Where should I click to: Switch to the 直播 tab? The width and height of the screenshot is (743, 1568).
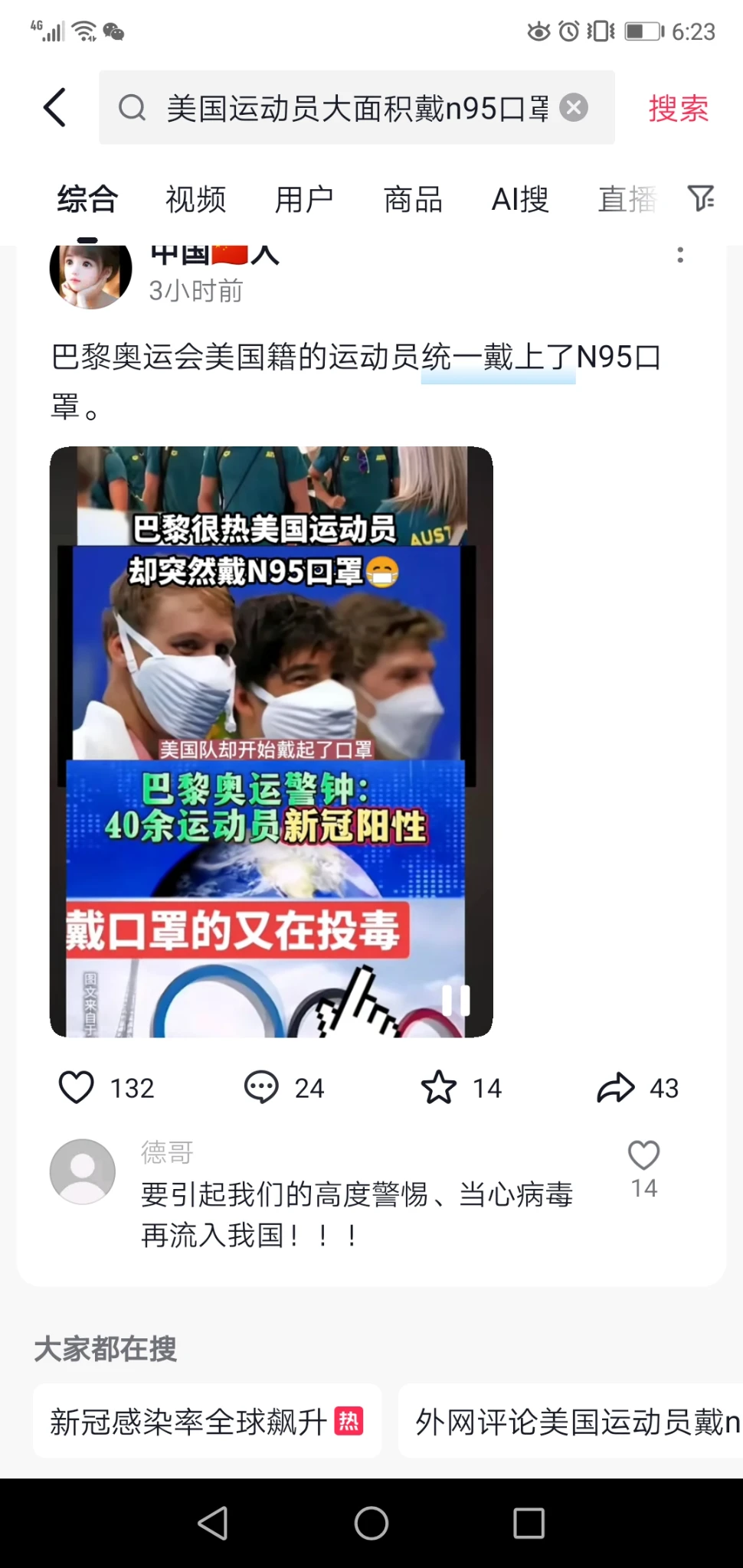(x=627, y=200)
